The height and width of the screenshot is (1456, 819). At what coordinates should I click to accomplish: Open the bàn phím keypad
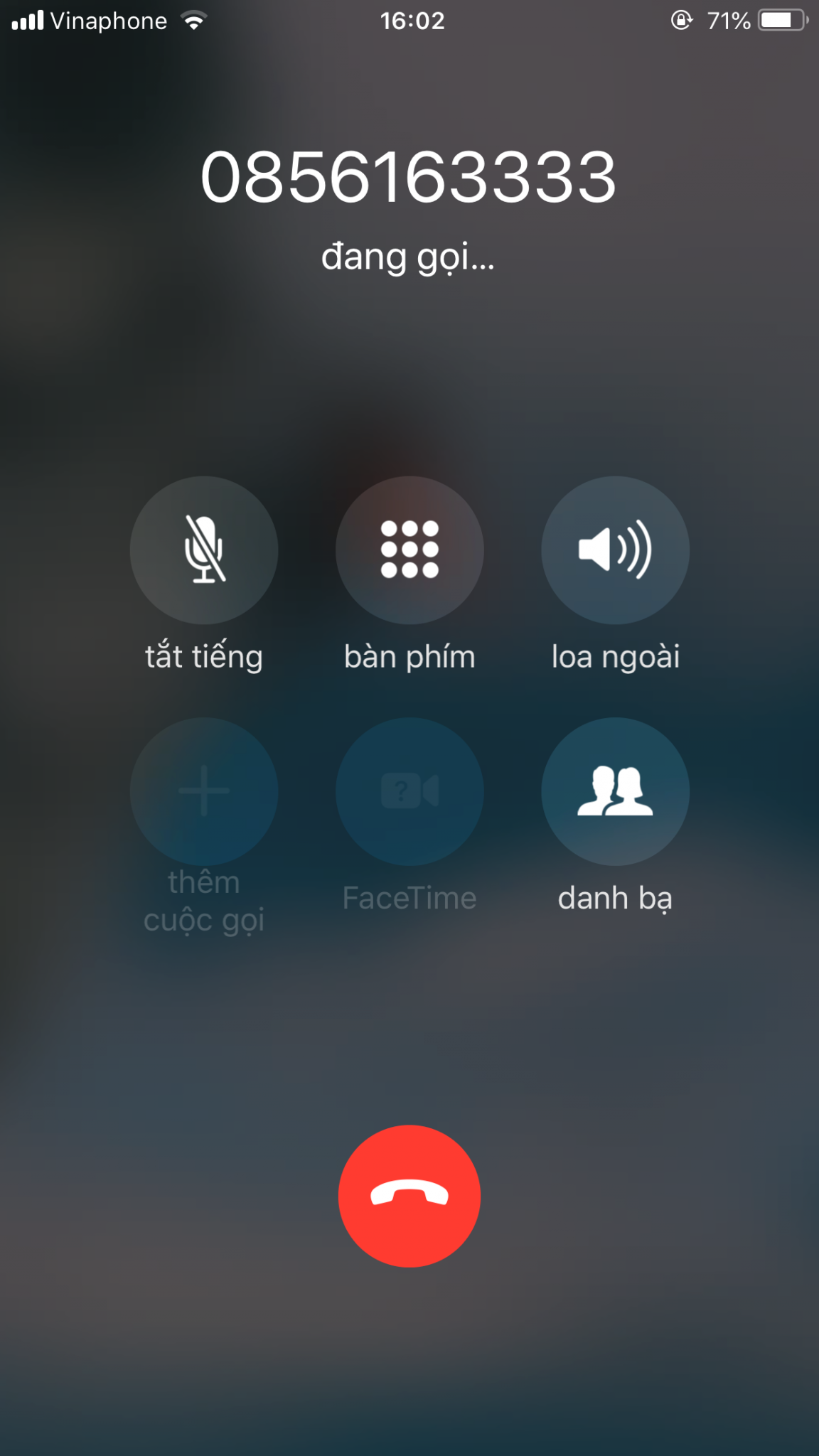click(409, 550)
